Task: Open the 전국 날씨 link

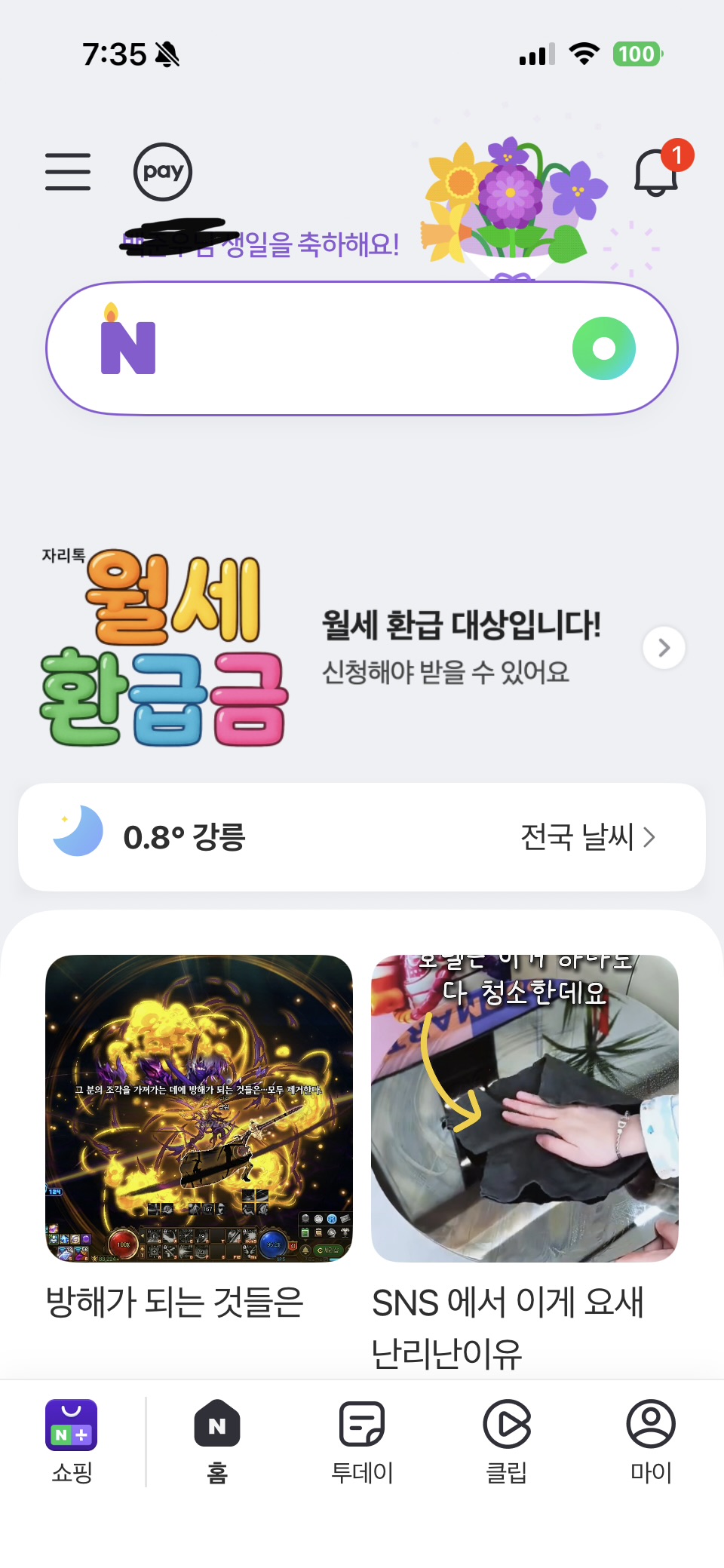Action: [x=587, y=837]
